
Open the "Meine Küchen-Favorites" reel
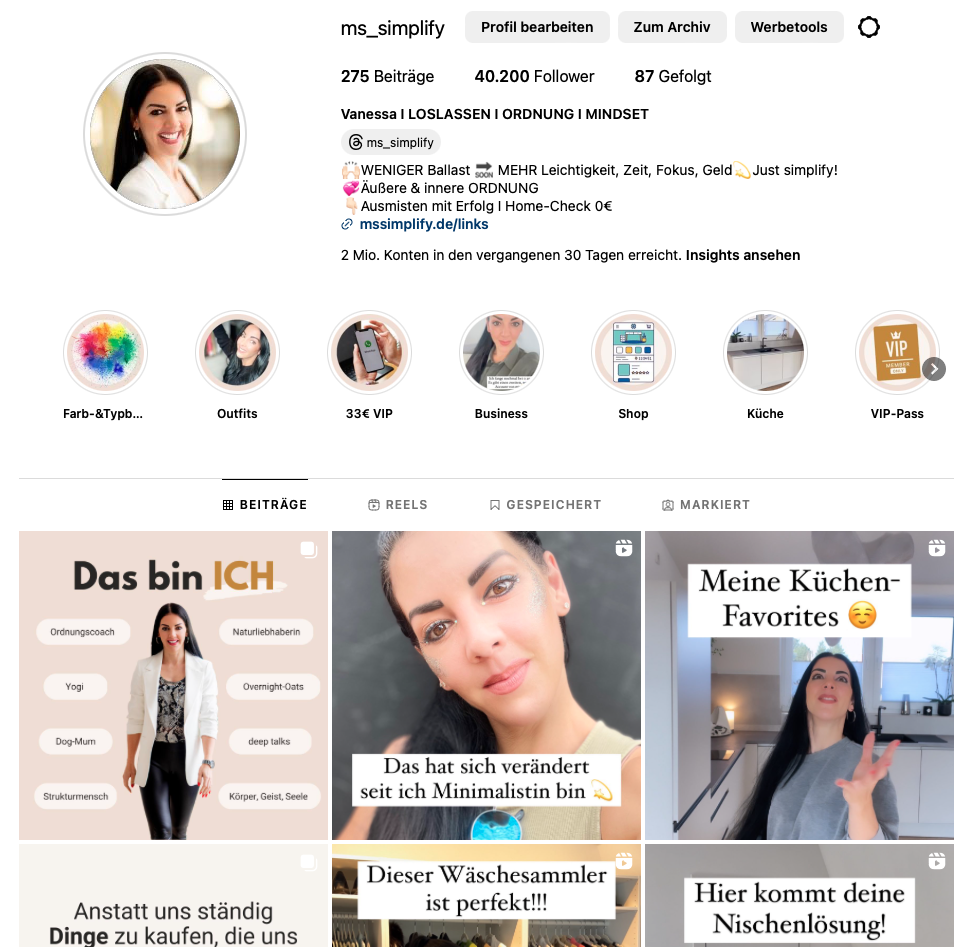pos(799,685)
